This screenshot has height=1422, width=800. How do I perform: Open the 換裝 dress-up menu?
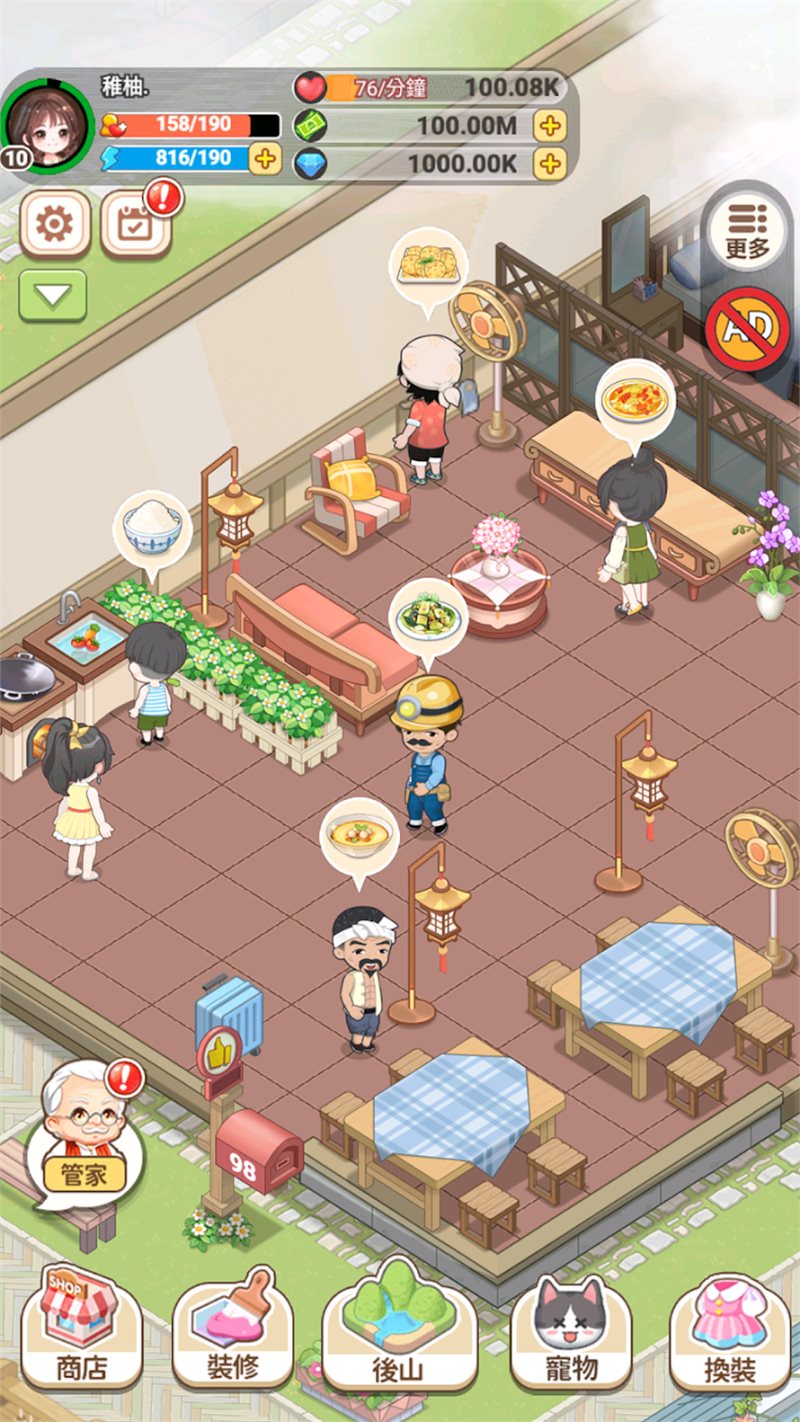729,1325
